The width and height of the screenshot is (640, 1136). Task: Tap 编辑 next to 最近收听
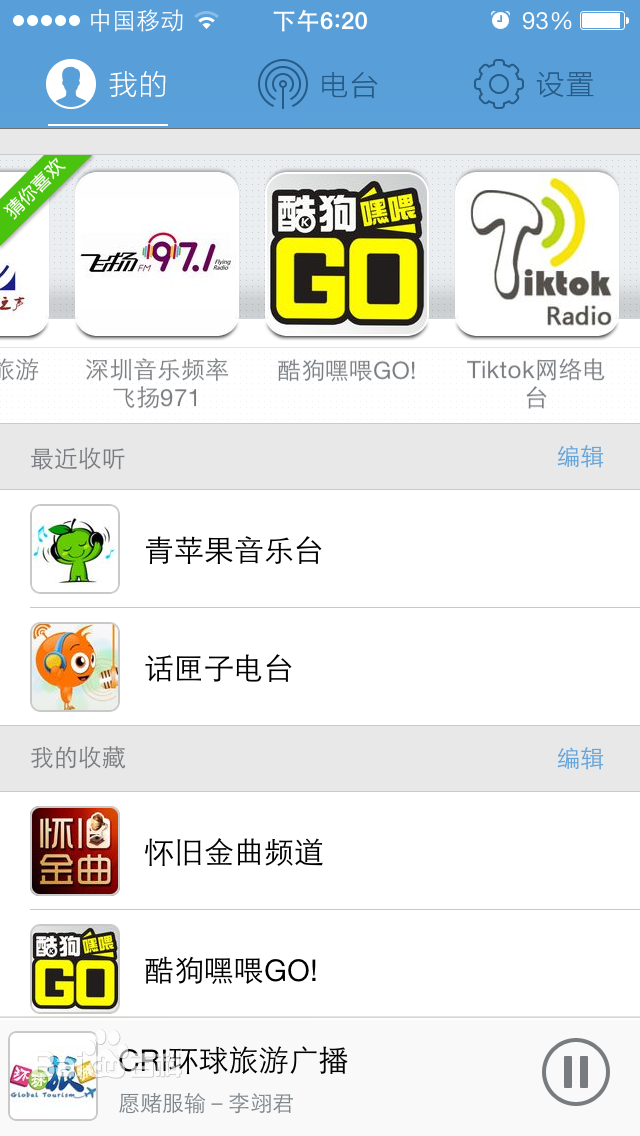(580, 457)
